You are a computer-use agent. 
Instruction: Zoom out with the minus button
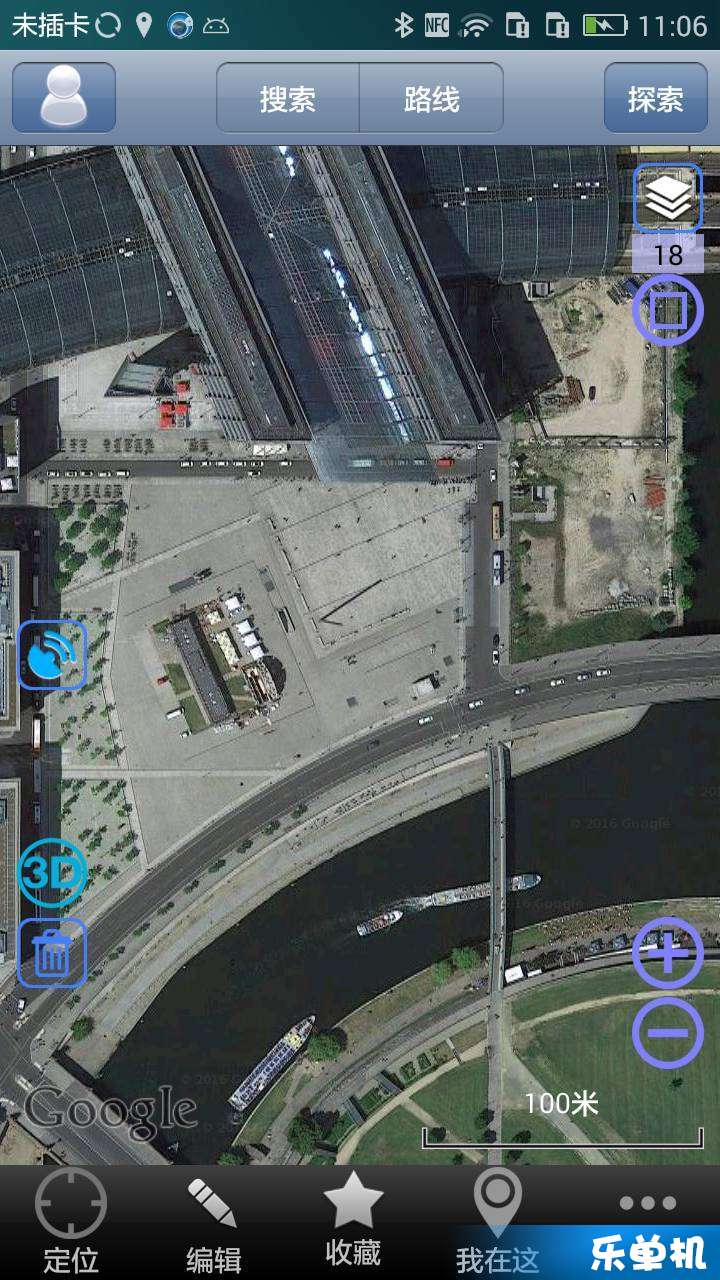point(668,1032)
